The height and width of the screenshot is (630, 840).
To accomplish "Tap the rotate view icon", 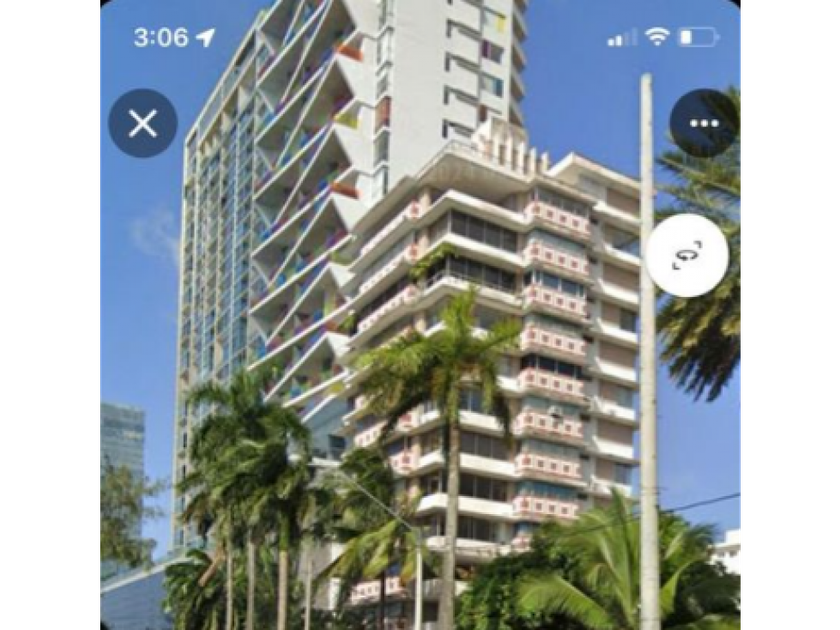I will coord(687,255).
